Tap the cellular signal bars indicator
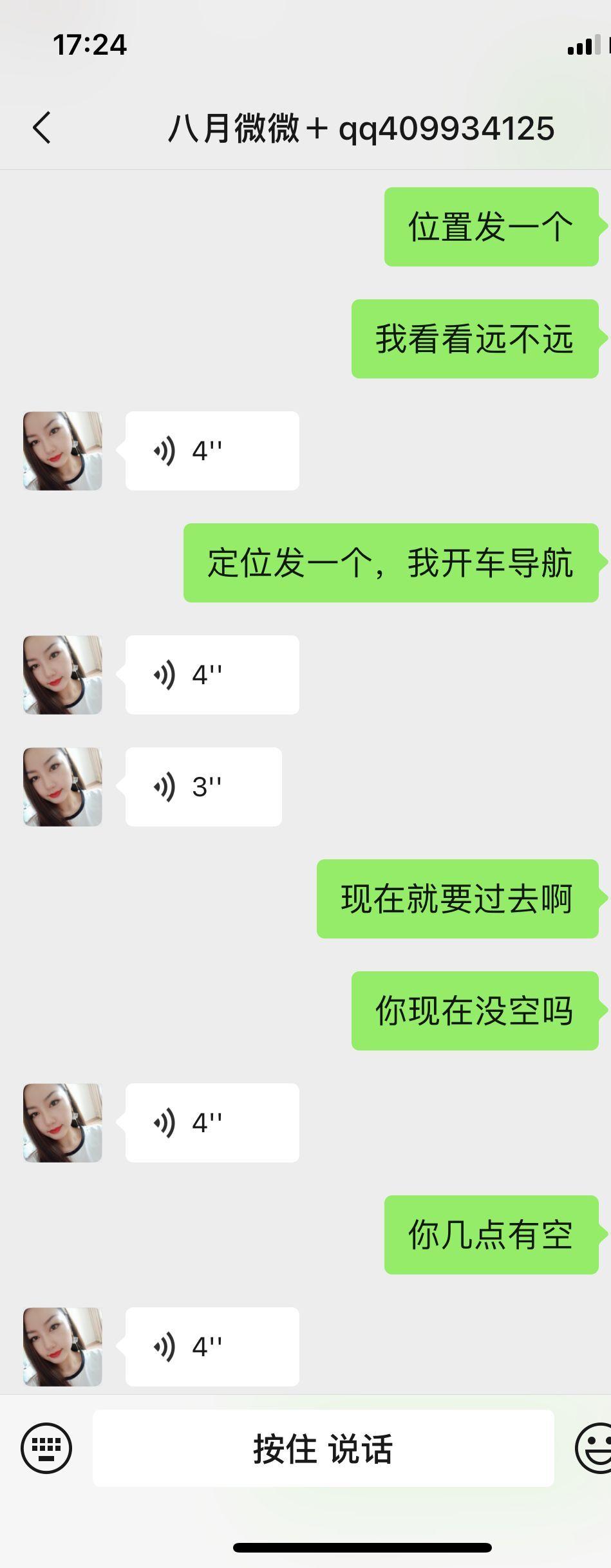 [583, 44]
